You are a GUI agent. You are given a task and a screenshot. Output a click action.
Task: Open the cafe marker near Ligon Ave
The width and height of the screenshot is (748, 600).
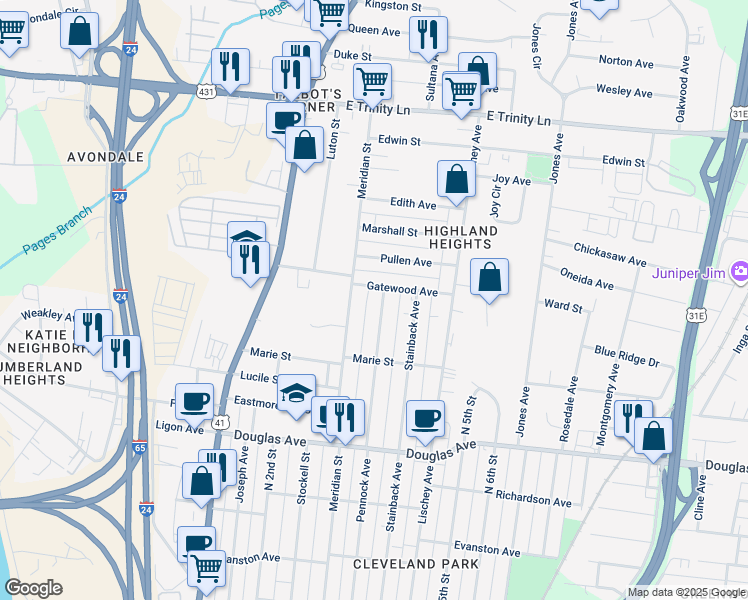[x=194, y=405]
